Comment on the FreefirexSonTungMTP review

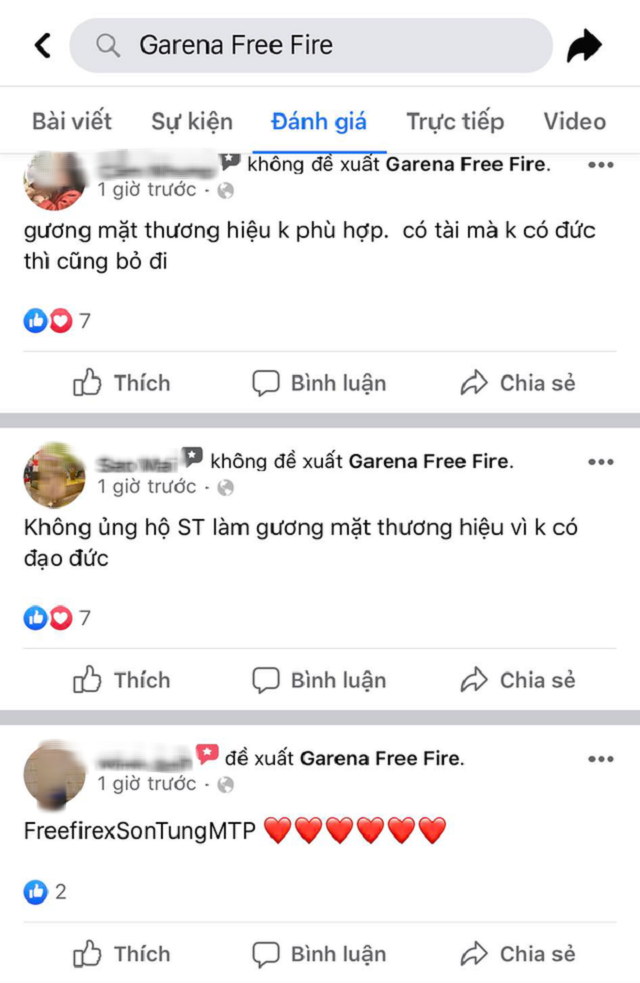319,953
